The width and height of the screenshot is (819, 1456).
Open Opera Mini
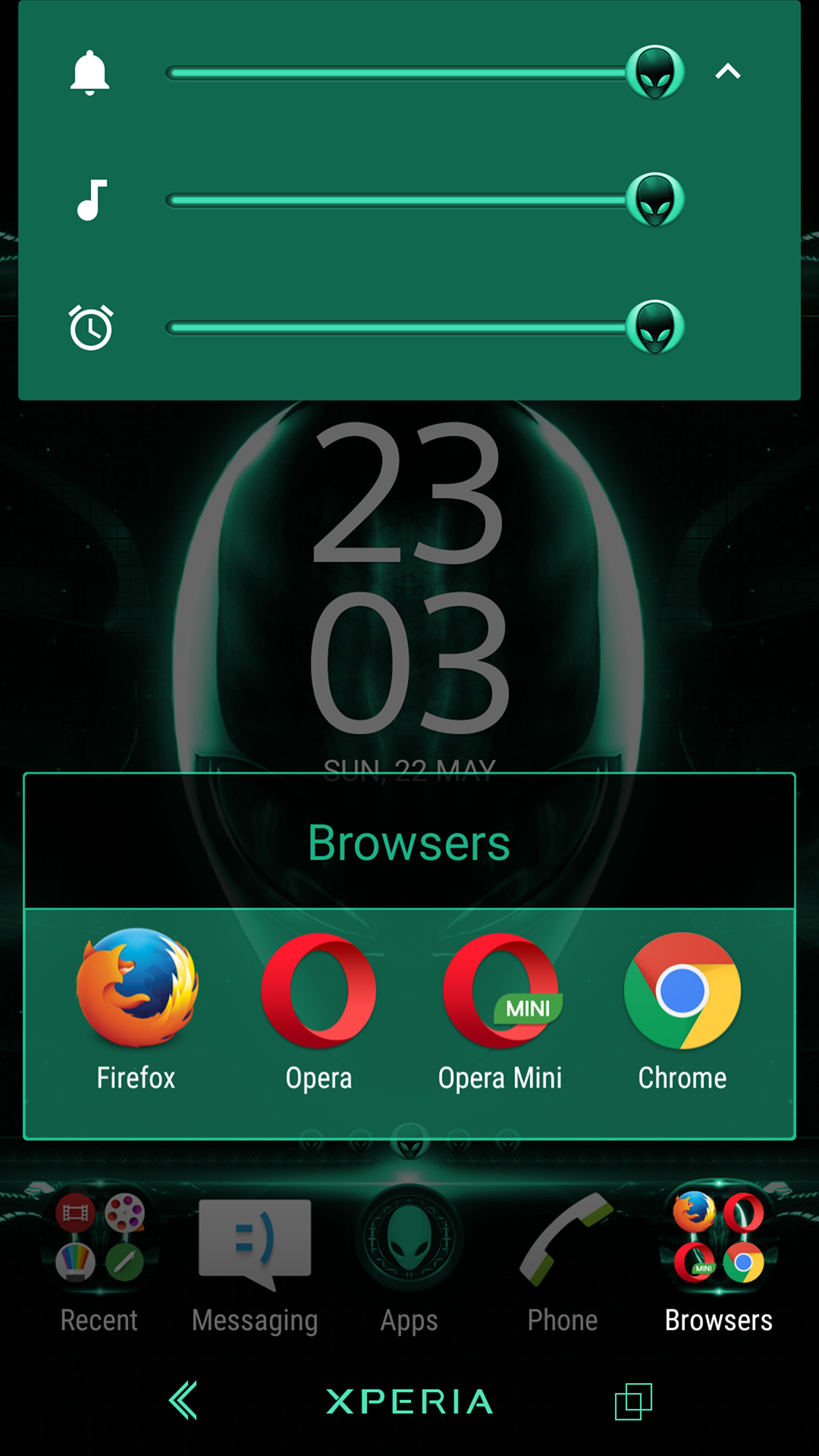coord(500,1009)
